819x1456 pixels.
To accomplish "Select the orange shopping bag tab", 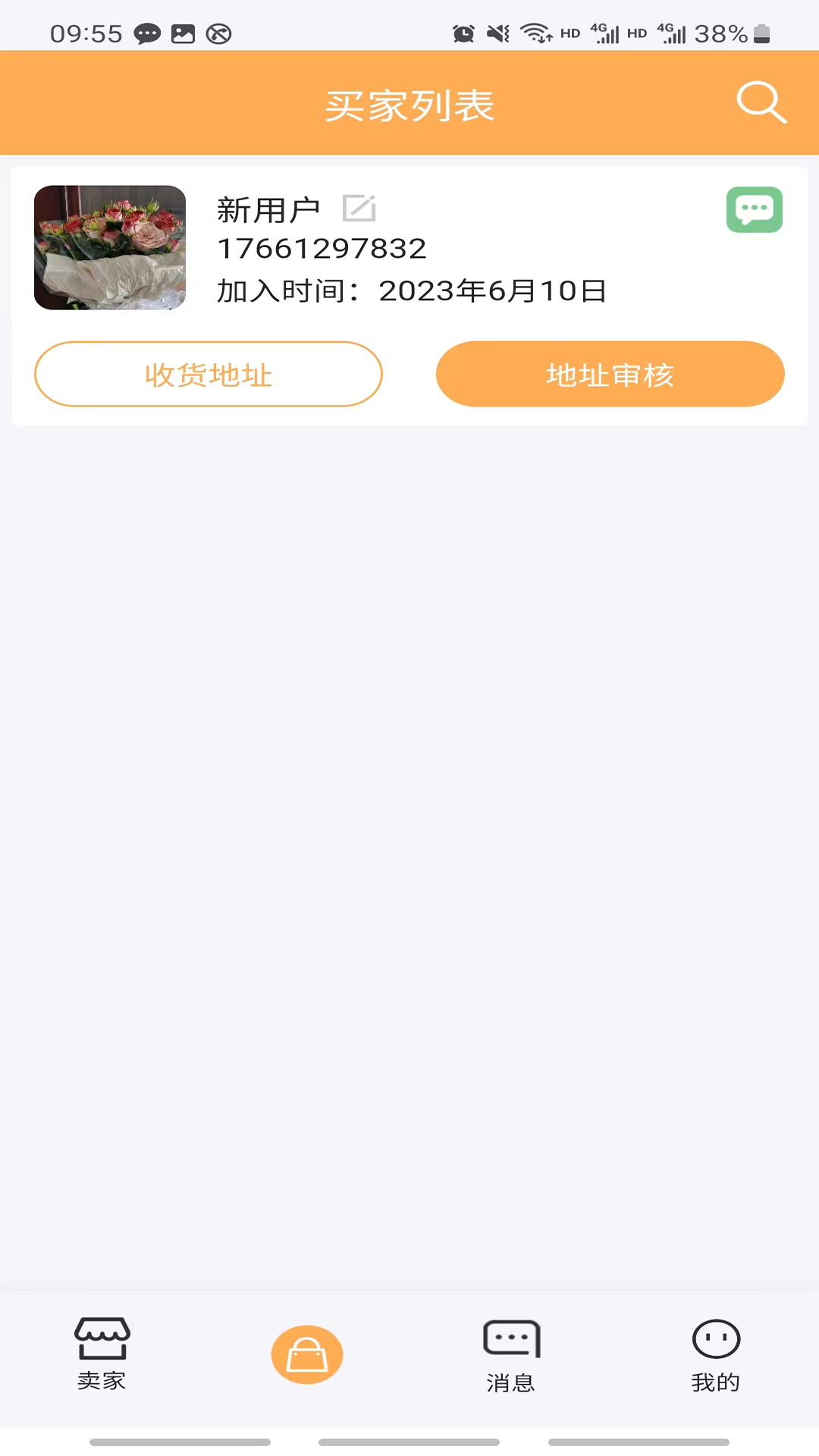I will [307, 1354].
